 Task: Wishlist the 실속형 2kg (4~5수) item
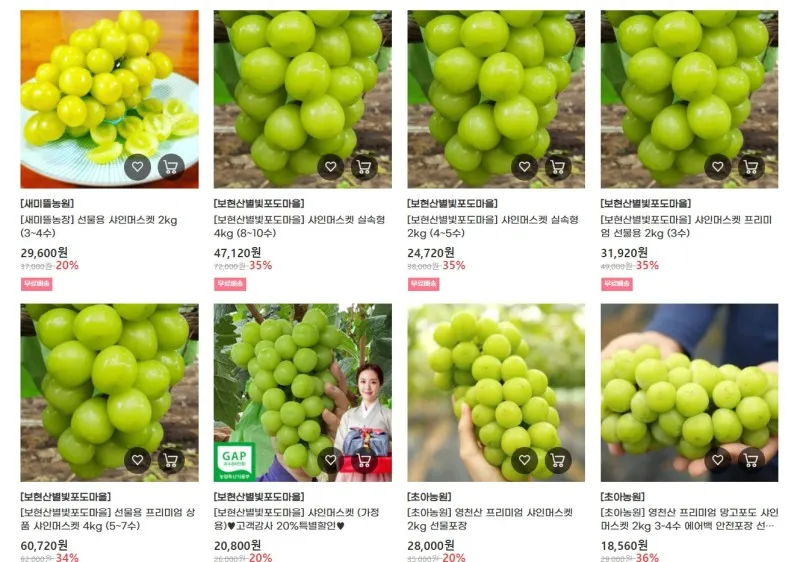pyautogui.click(x=524, y=167)
